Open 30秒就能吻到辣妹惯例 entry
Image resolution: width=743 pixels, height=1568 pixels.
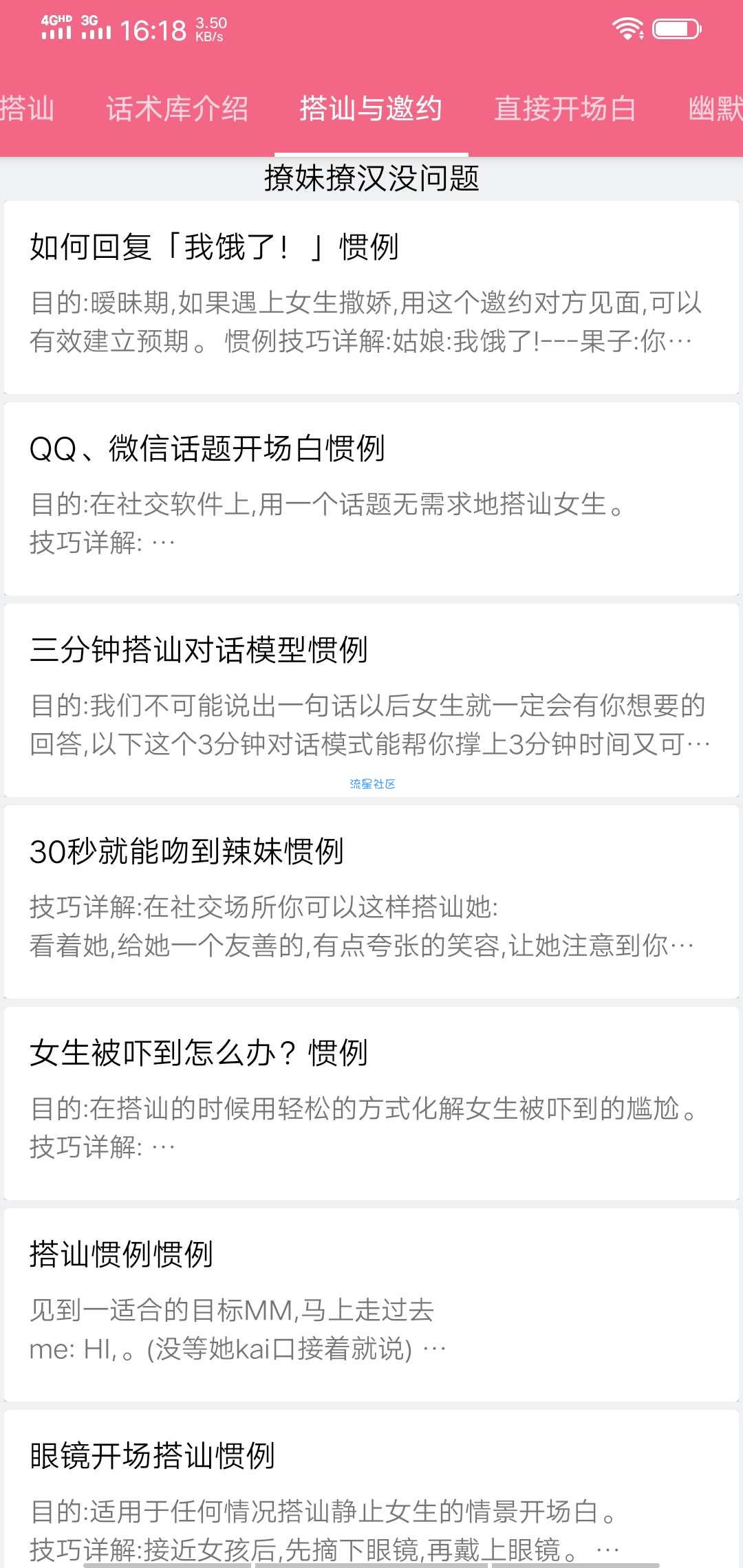(371, 902)
